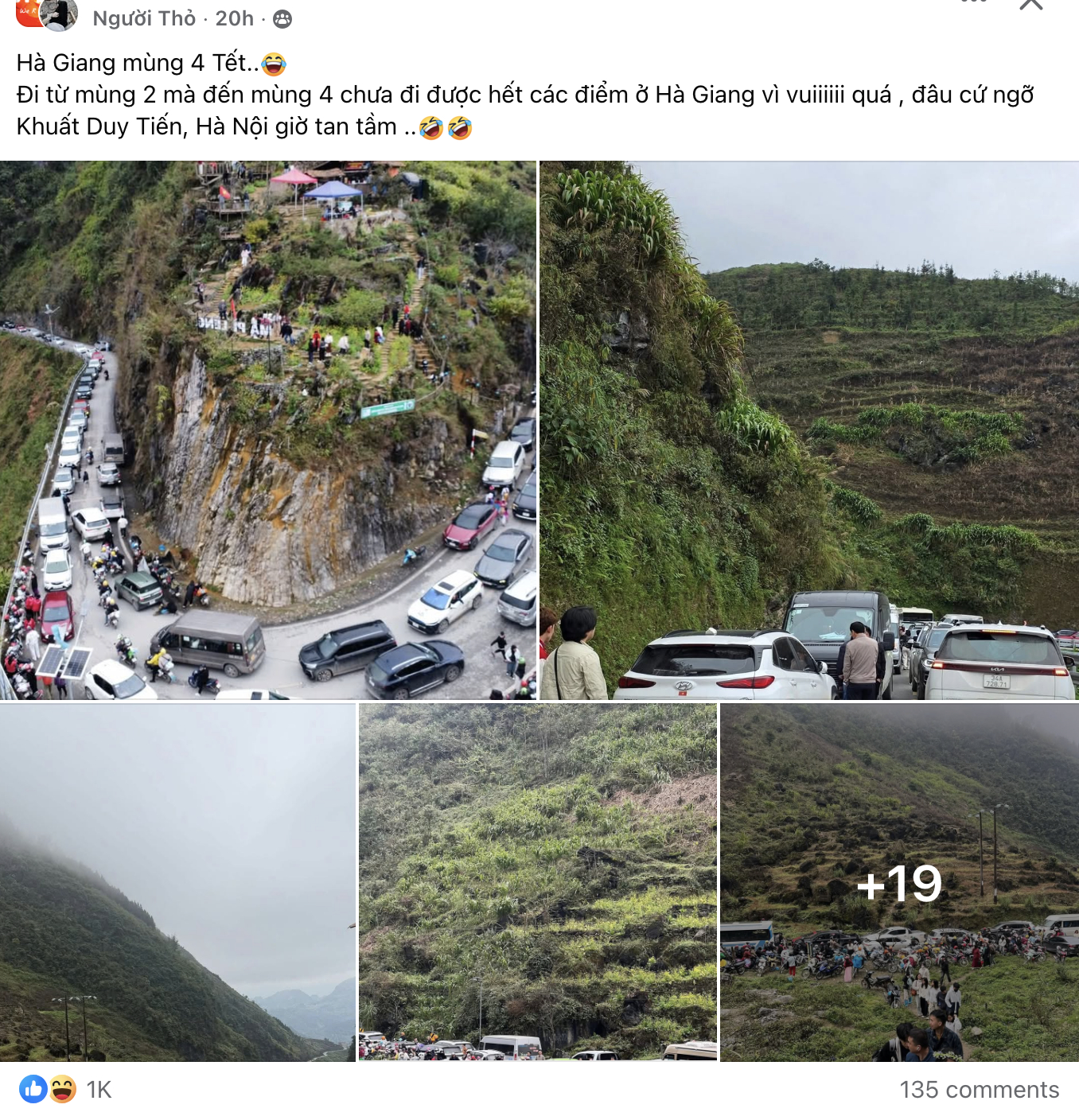Open the green terraced hillside photo

[538, 882]
